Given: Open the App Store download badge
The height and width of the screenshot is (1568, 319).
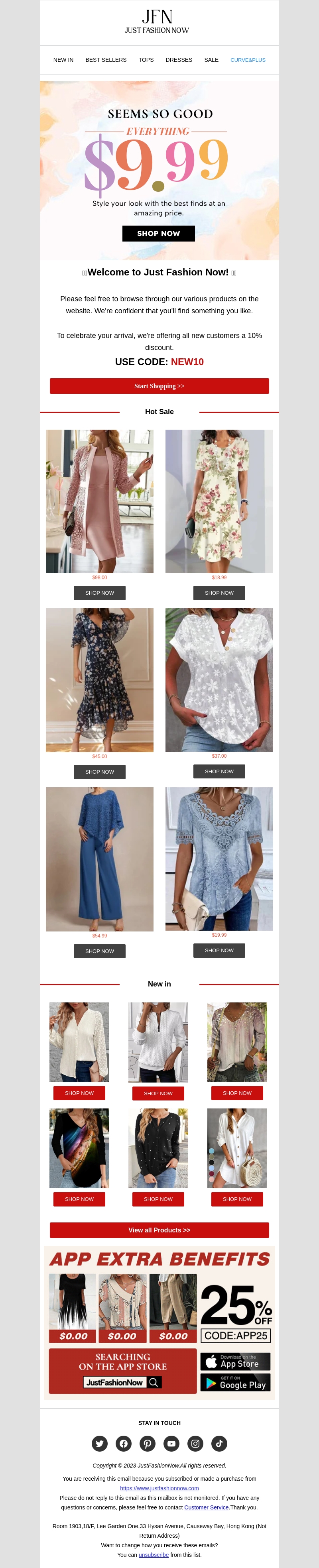Looking at the screenshot, I should [235, 1361].
